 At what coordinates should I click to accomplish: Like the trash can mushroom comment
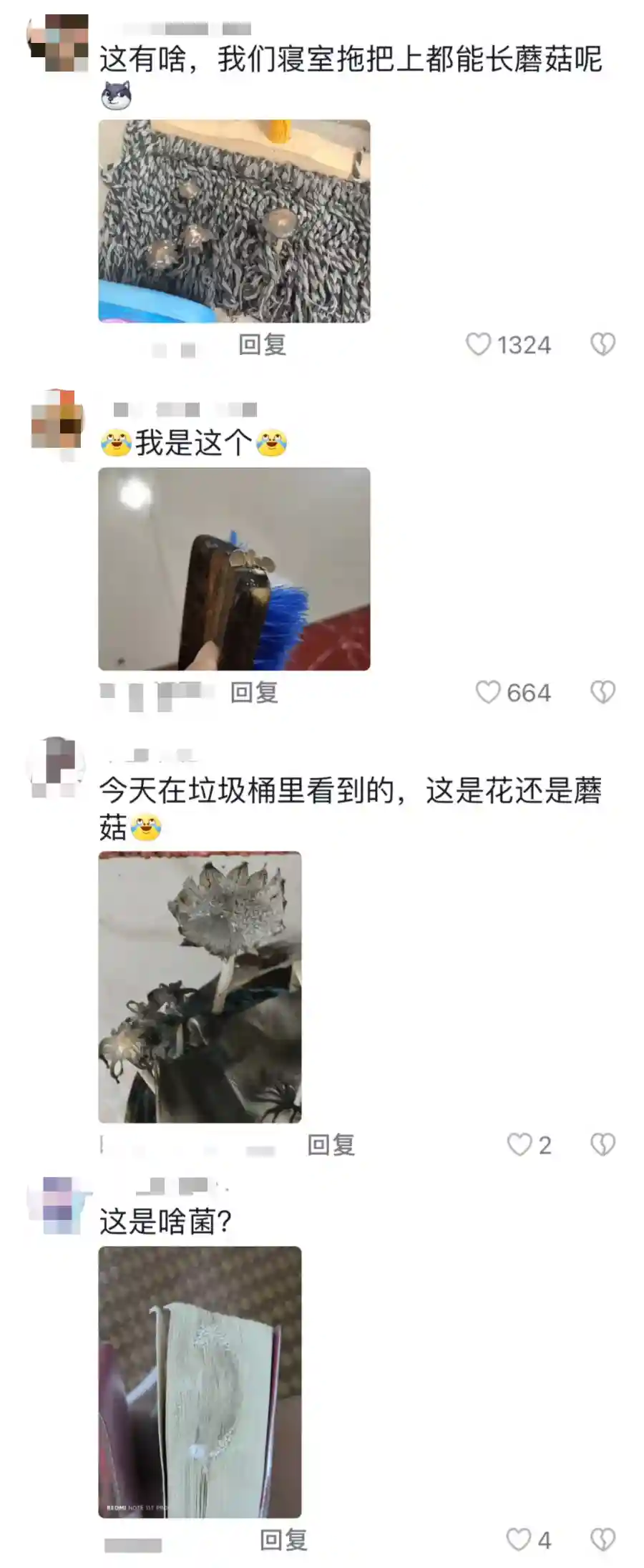(519, 1144)
